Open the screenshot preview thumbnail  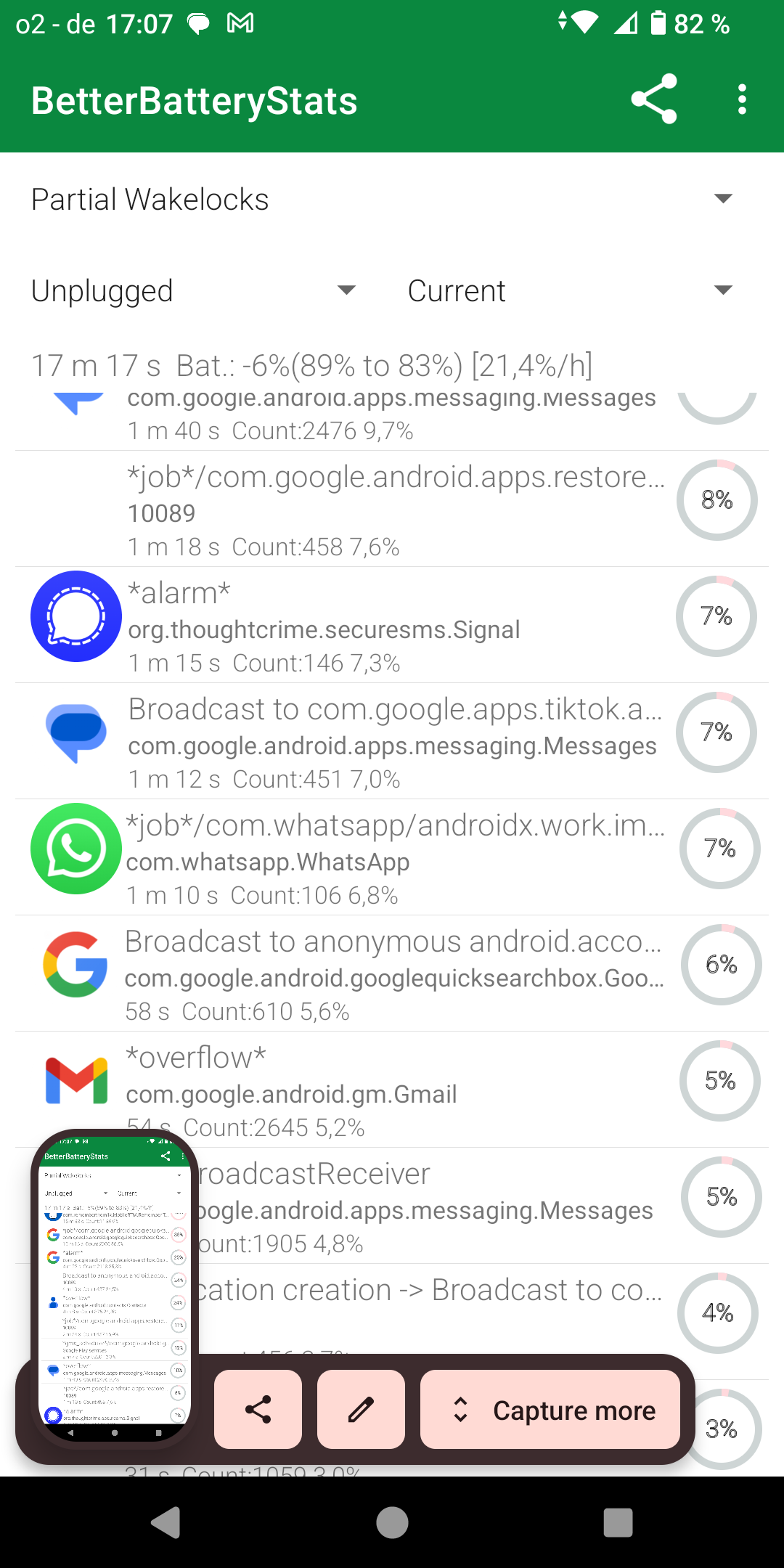click(115, 1286)
